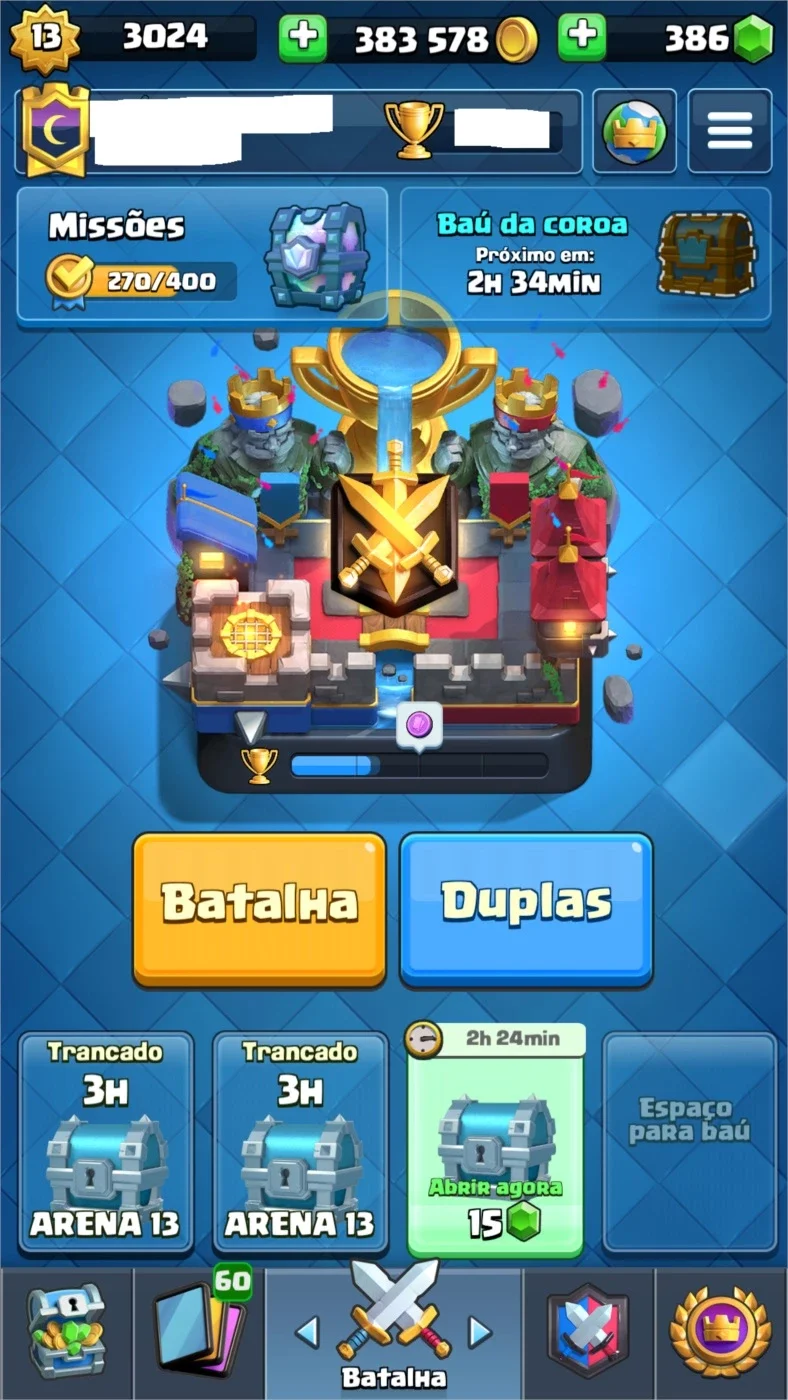
Task: Start a match with Batalha button
Action: pyautogui.click(x=259, y=908)
